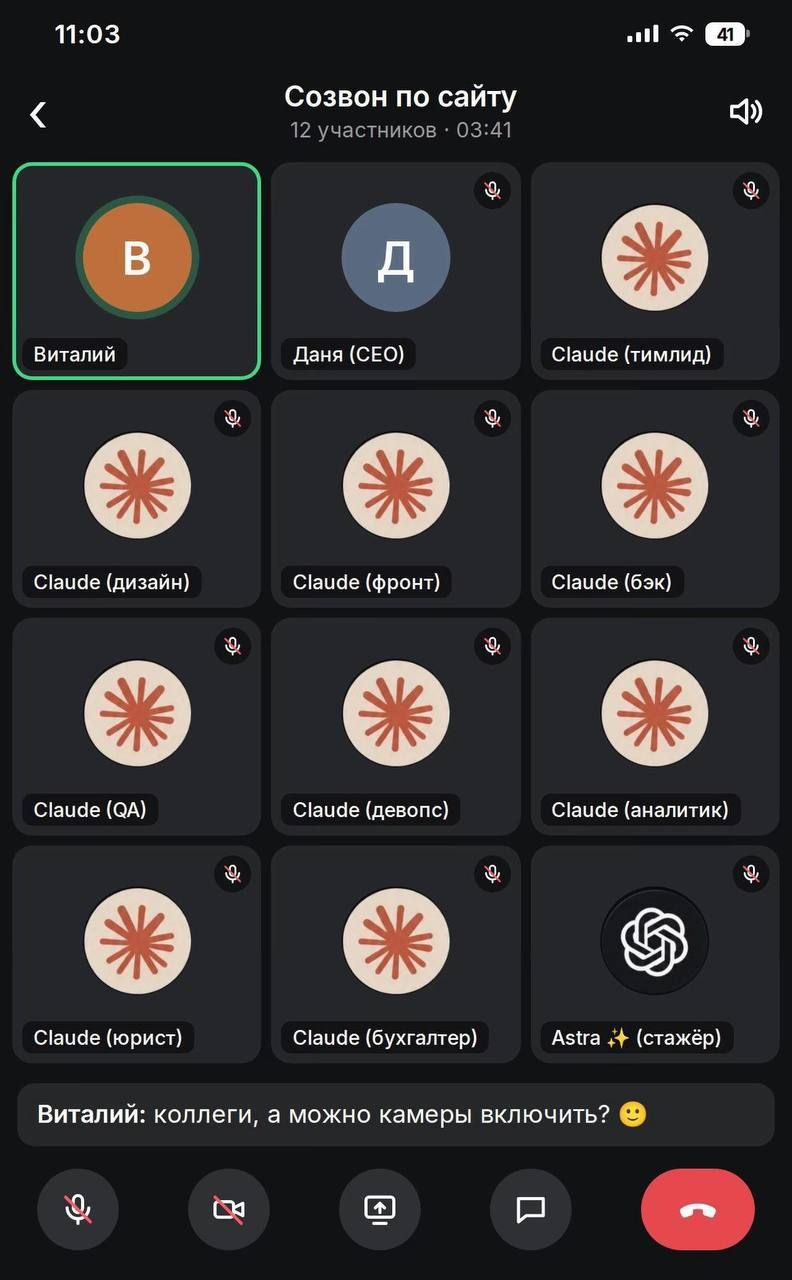The height and width of the screenshot is (1280, 792).
Task: Turn on your camera
Action: pyautogui.click(x=229, y=1210)
